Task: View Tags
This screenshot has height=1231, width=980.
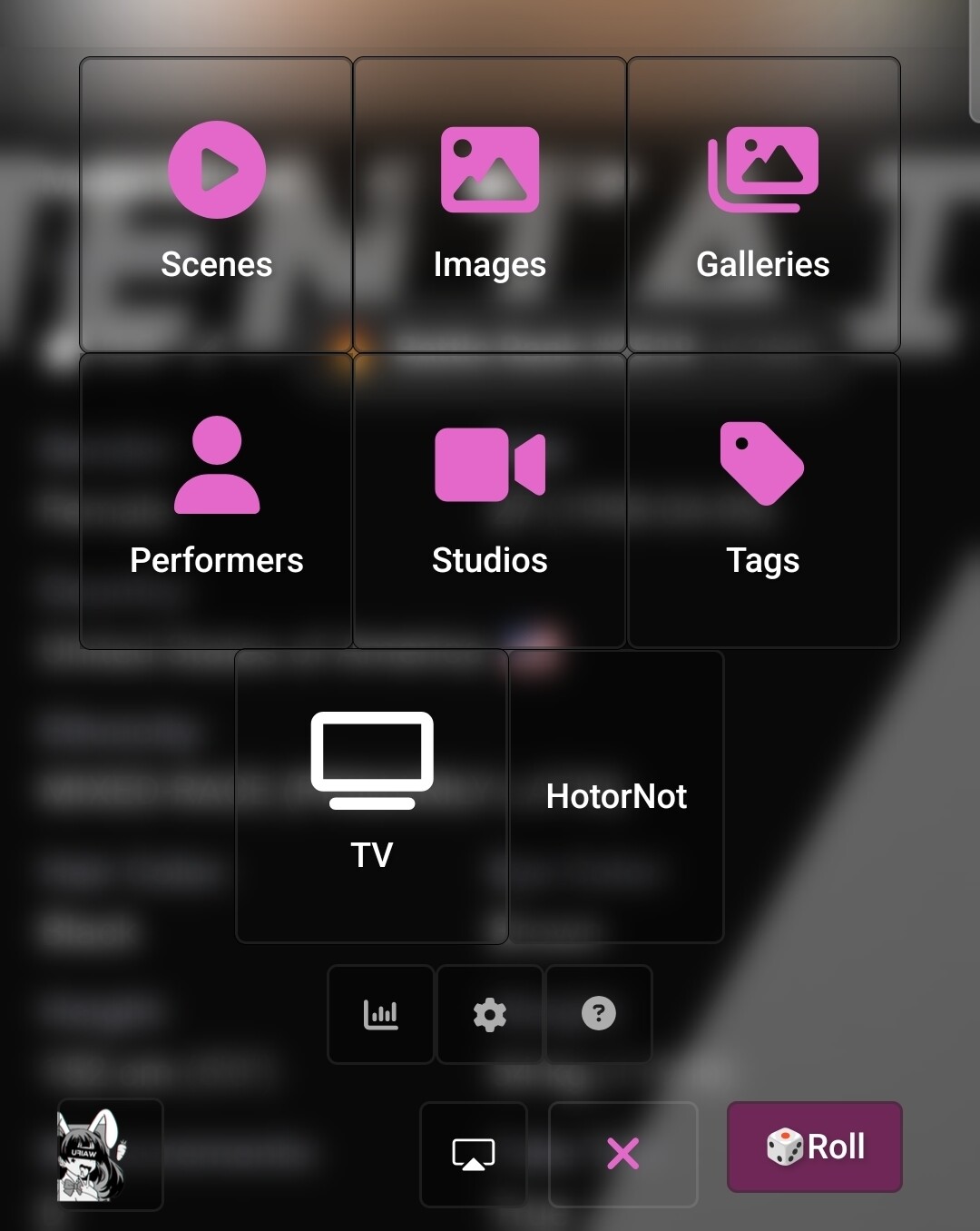Action: pyautogui.click(x=763, y=501)
